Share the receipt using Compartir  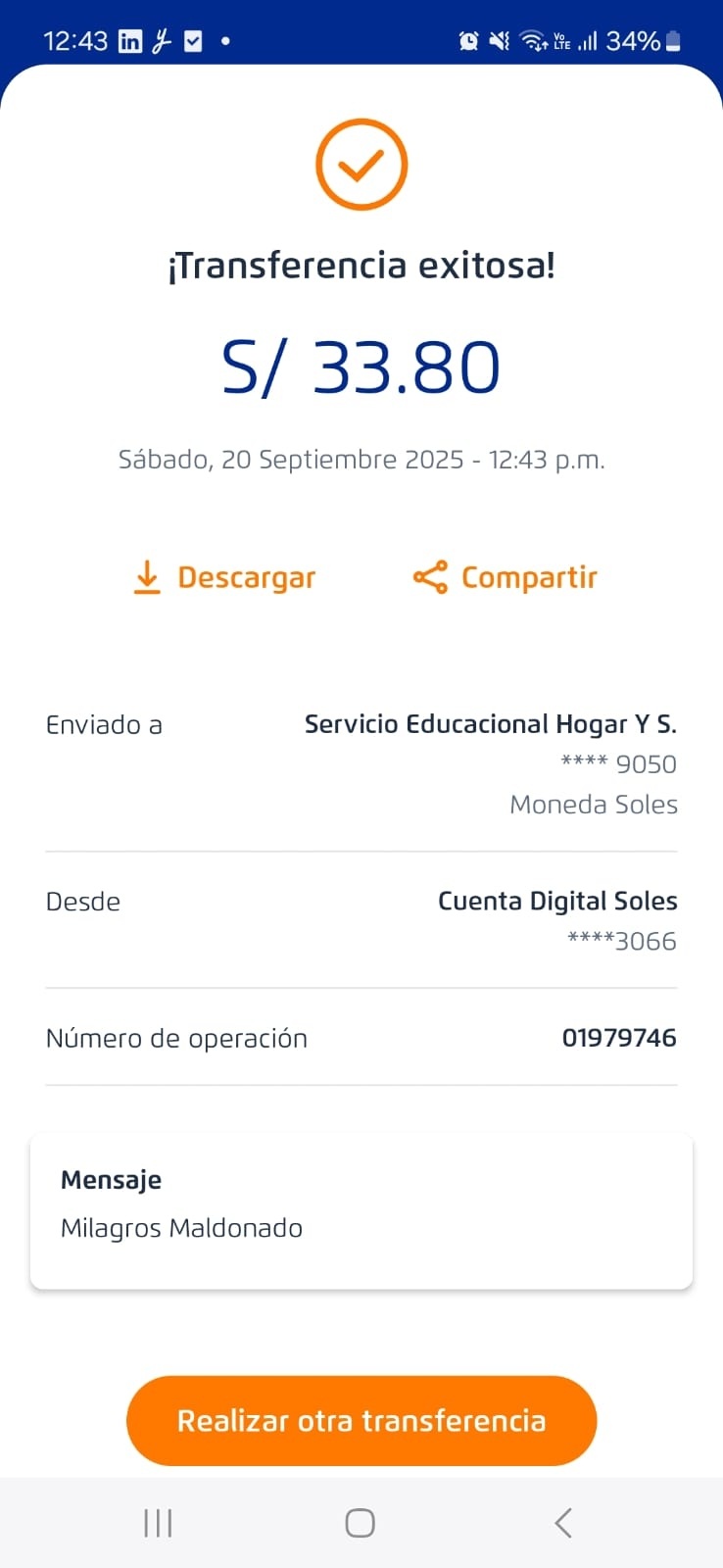coord(506,578)
